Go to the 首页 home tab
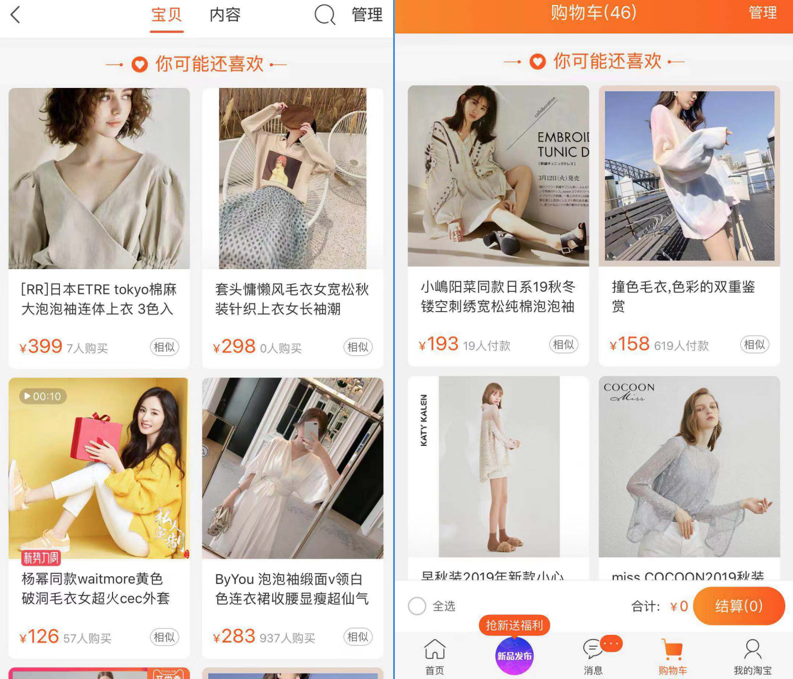This screenshot has width=793, height=679. tap(434, 657)
